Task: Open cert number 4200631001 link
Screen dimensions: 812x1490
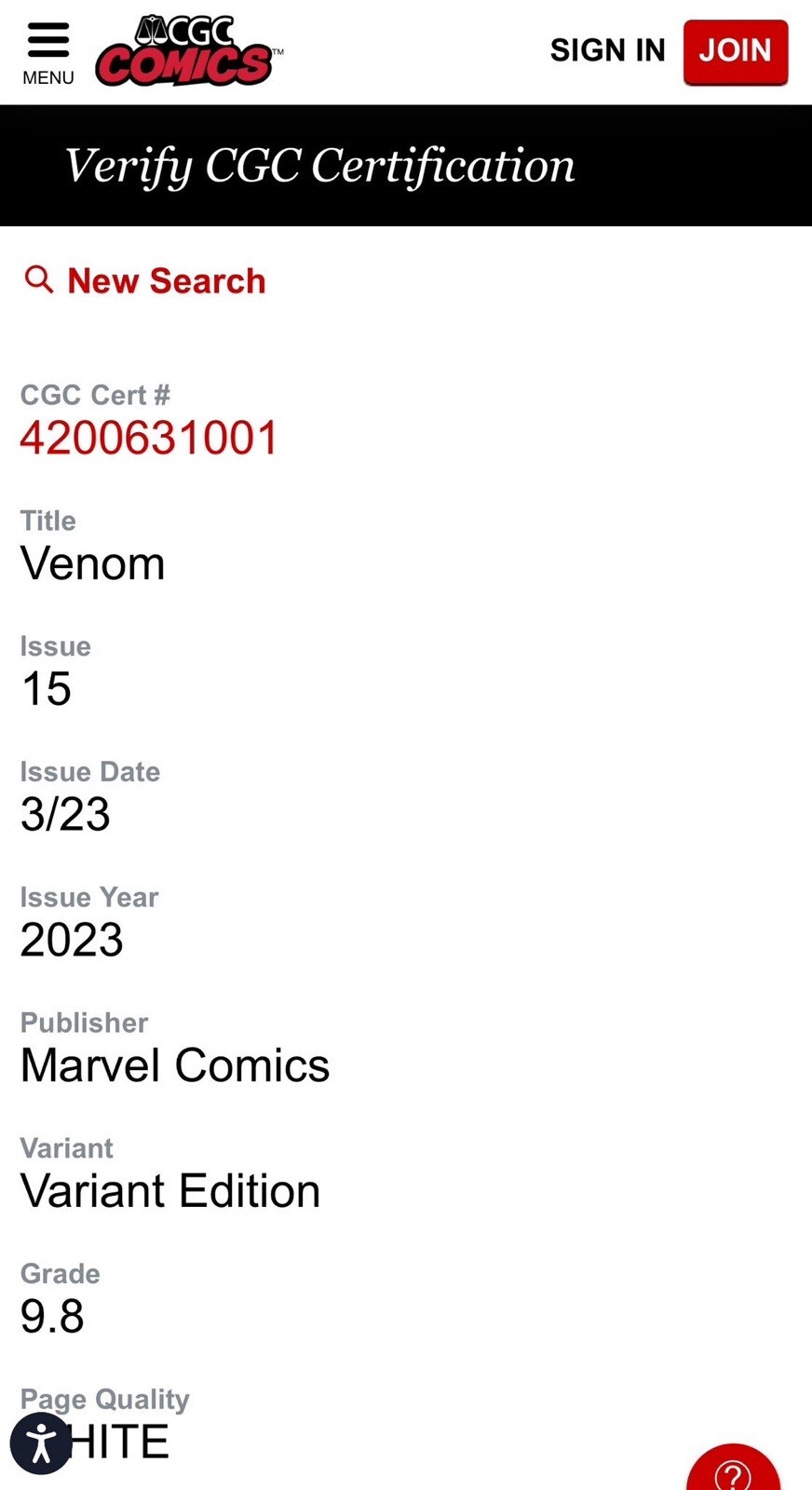Action: coord(149,438)
